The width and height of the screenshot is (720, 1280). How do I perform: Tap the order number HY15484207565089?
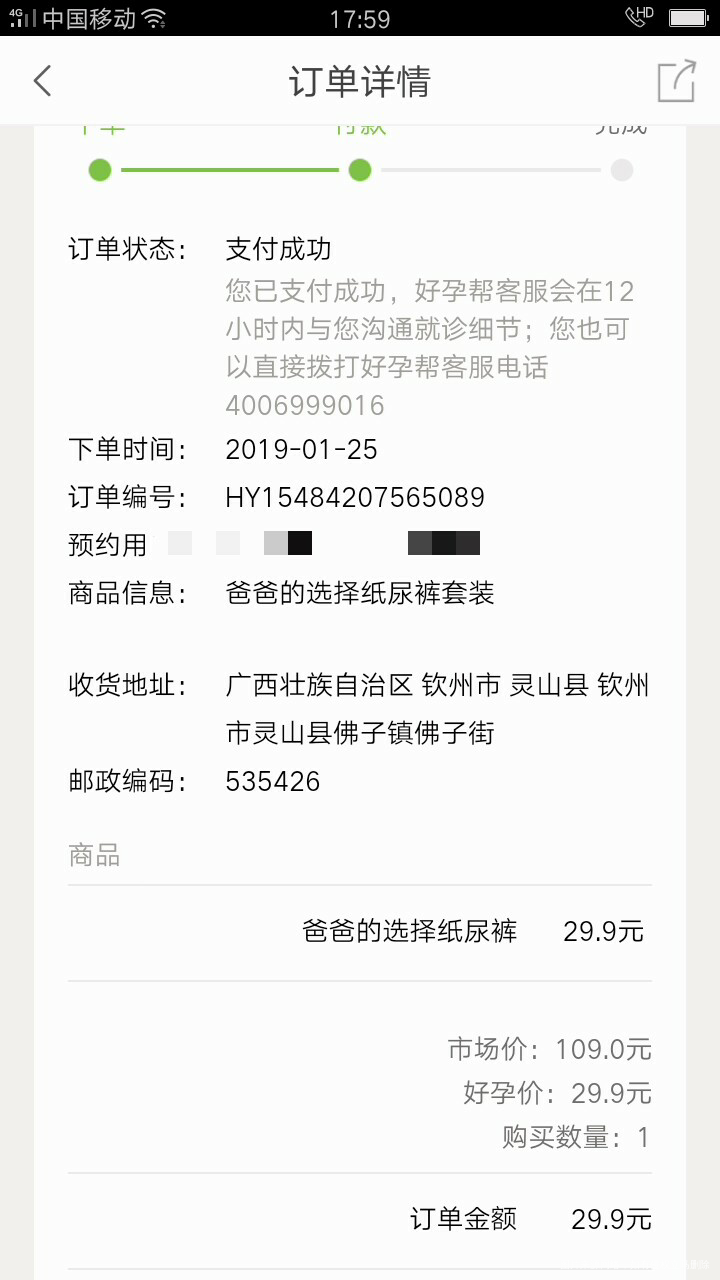pyautogui.click(x=352, y=497)
